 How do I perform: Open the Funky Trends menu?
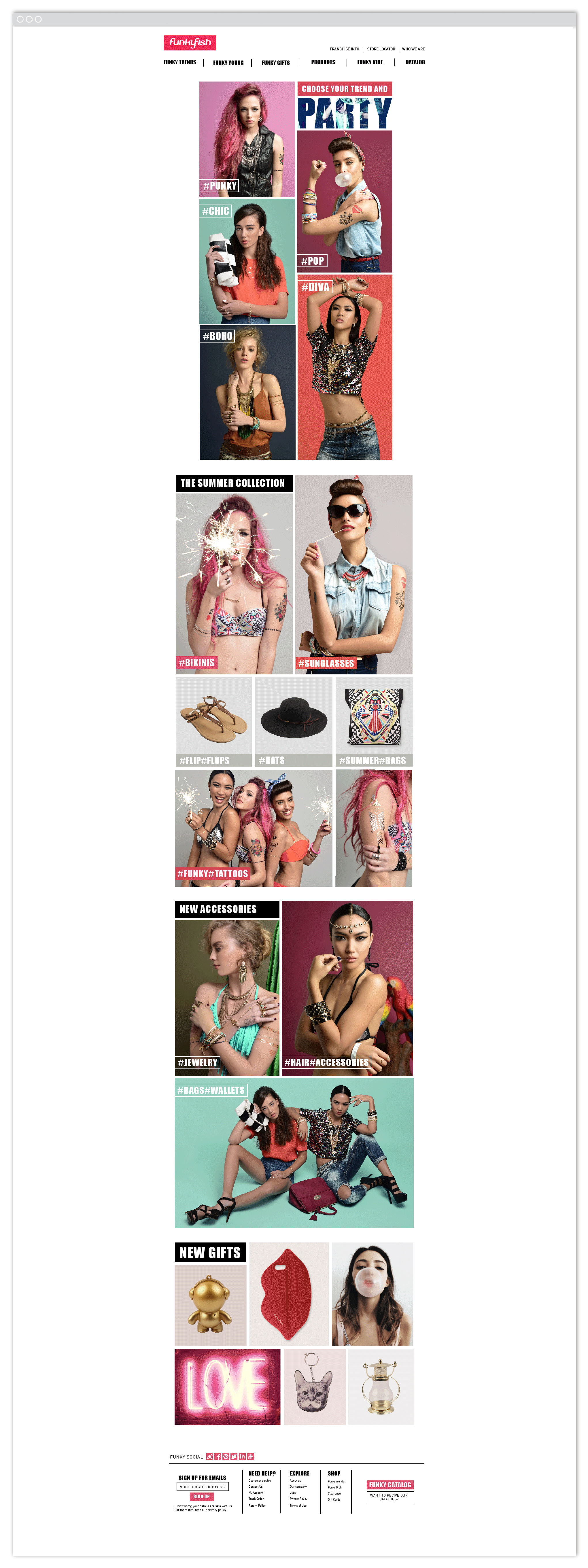pyautogui.click(x=179, y=62)
